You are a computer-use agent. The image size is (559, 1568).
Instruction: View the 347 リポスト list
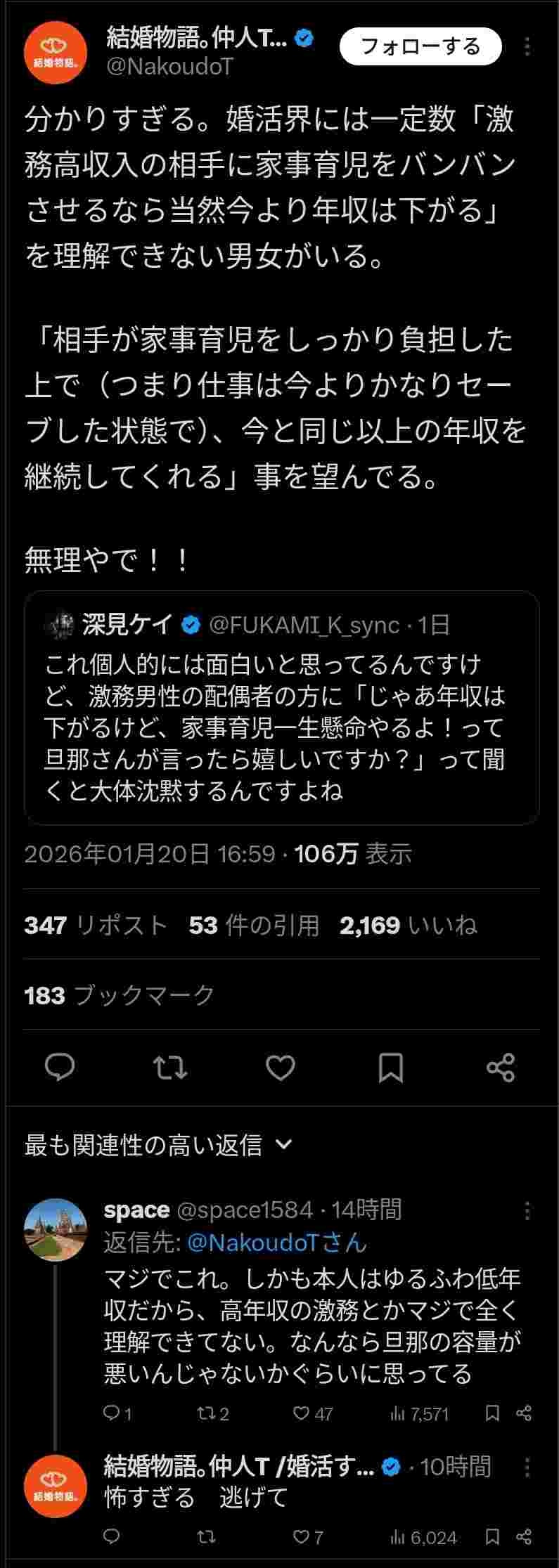coord(96,925)
